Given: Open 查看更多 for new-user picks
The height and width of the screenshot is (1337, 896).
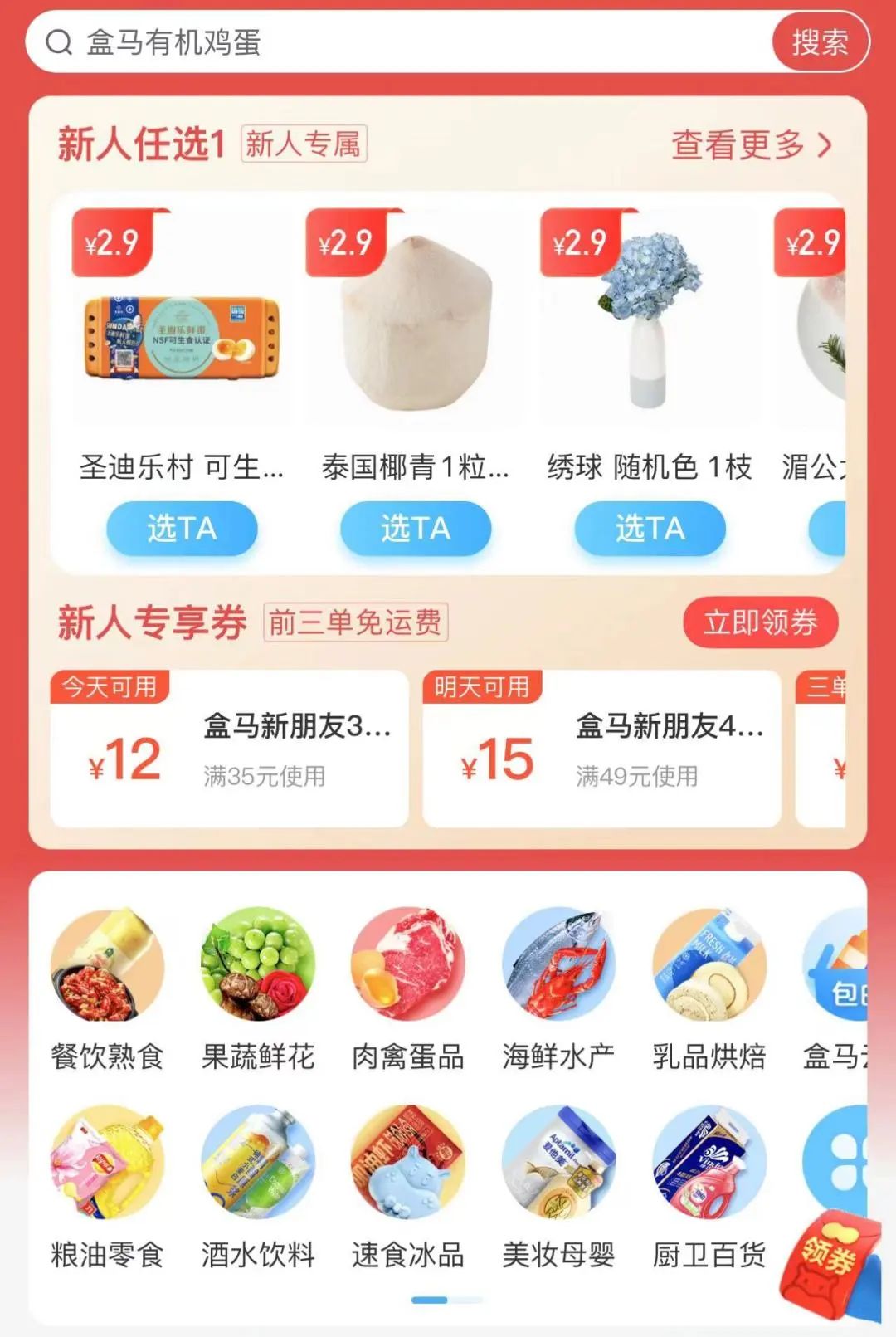Looking at the screenshot, I should coord(750,144).
